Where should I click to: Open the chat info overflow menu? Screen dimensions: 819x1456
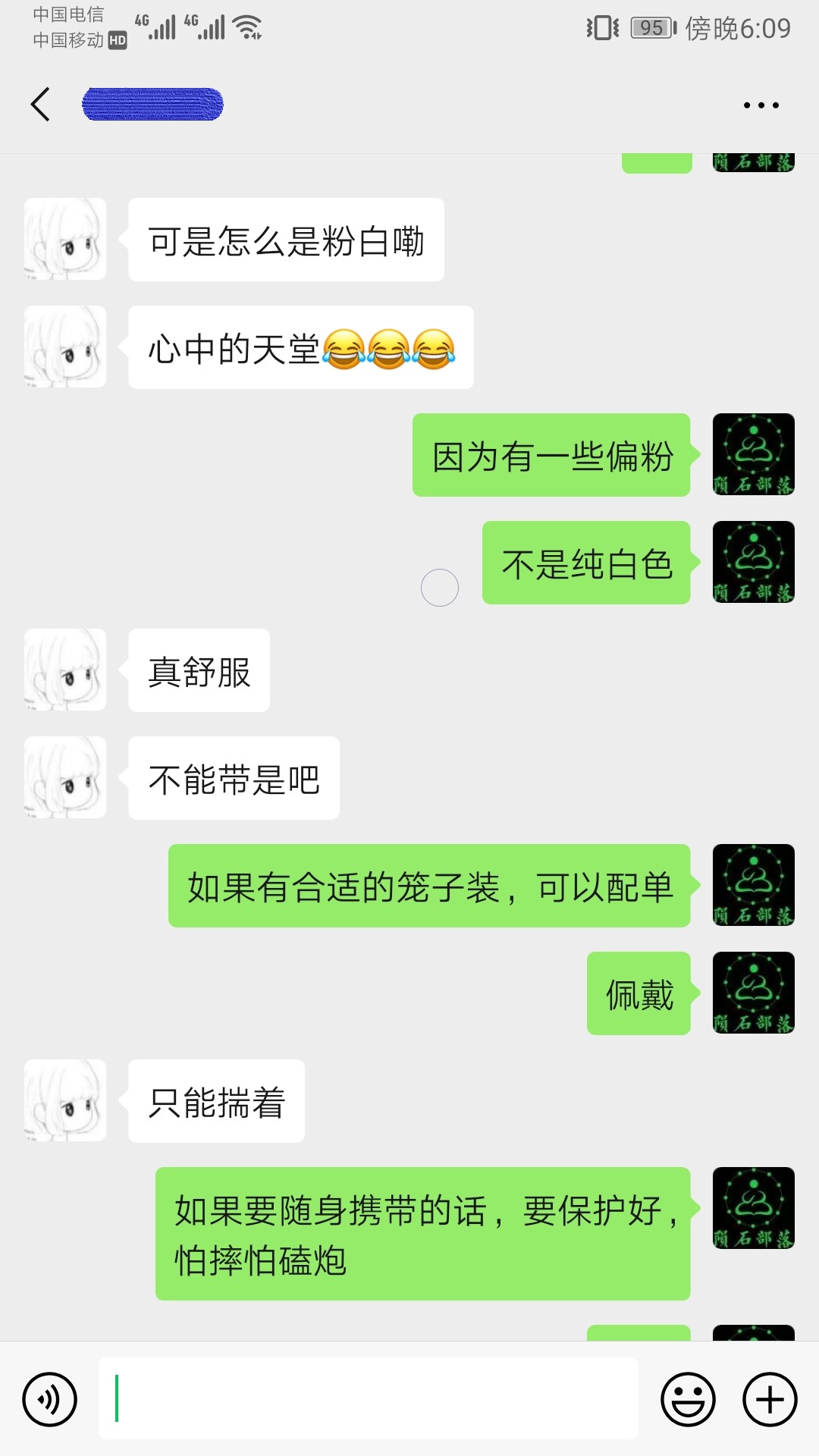tap(761, 105)
